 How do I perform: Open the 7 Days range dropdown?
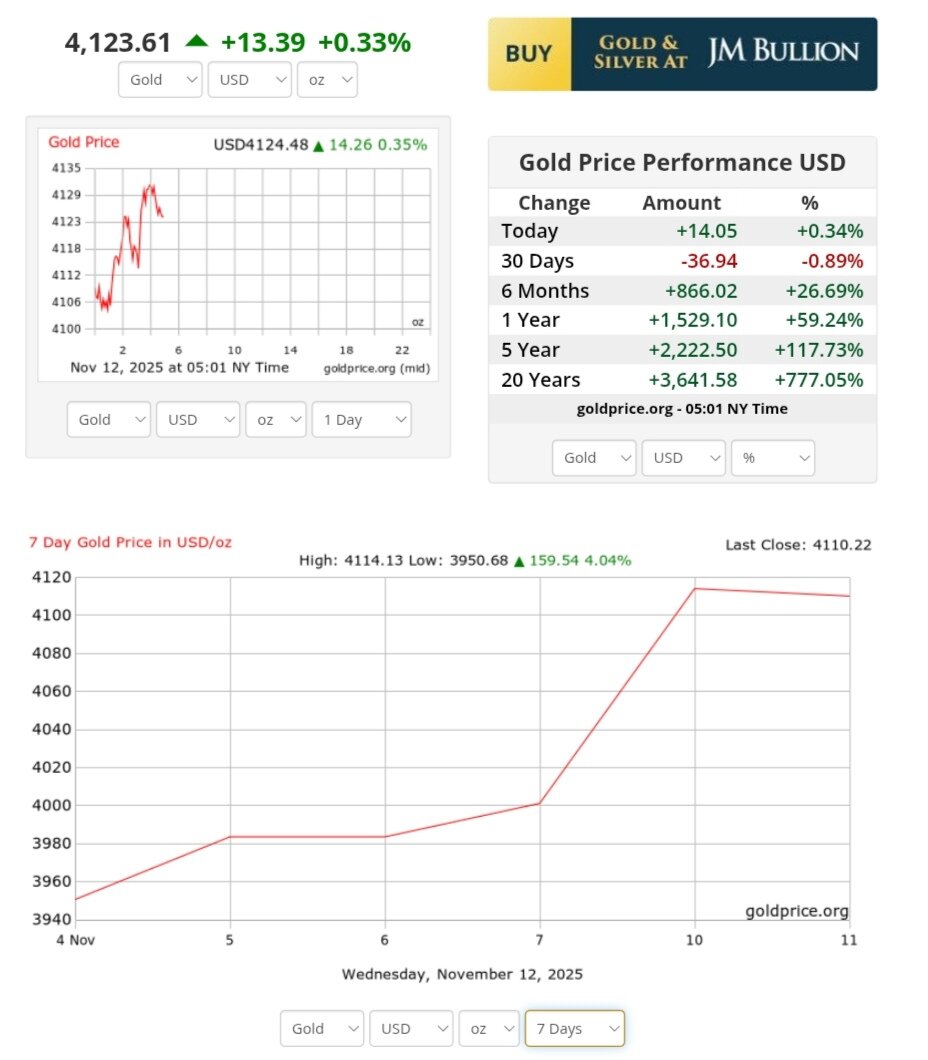tap(575, 1029)
